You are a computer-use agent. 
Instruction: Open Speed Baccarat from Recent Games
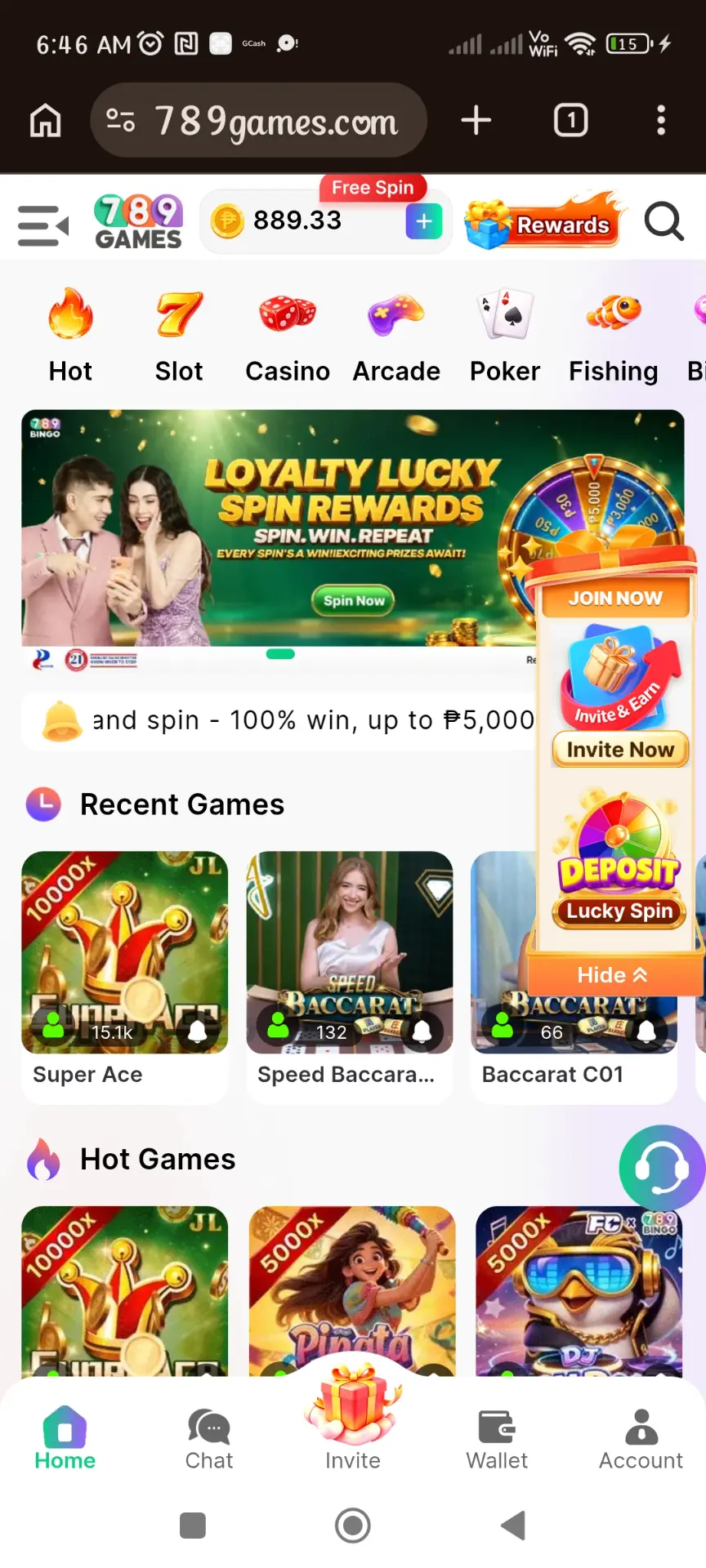pos(350,976)
